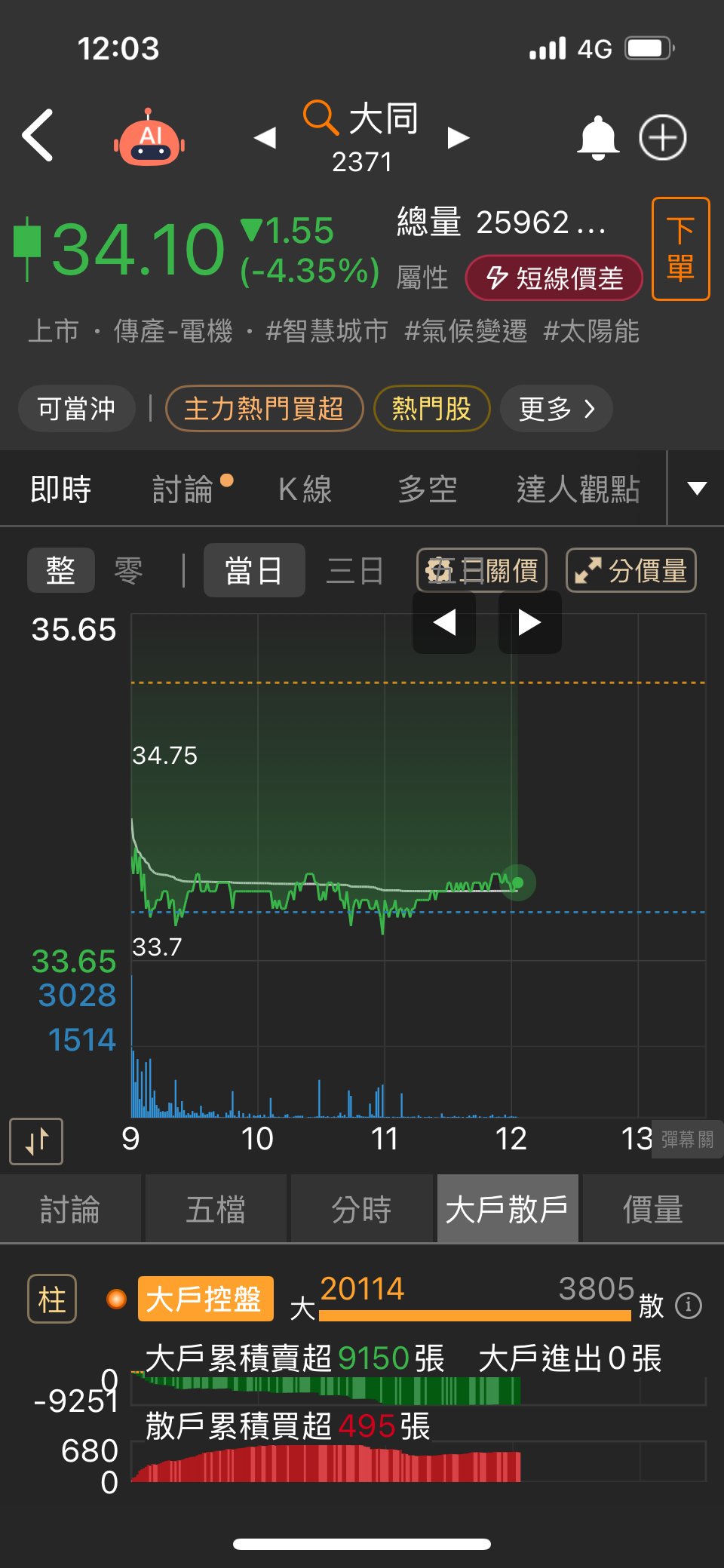
Task: Open the 大戶控盤 dropdown
Action: 205,1299
